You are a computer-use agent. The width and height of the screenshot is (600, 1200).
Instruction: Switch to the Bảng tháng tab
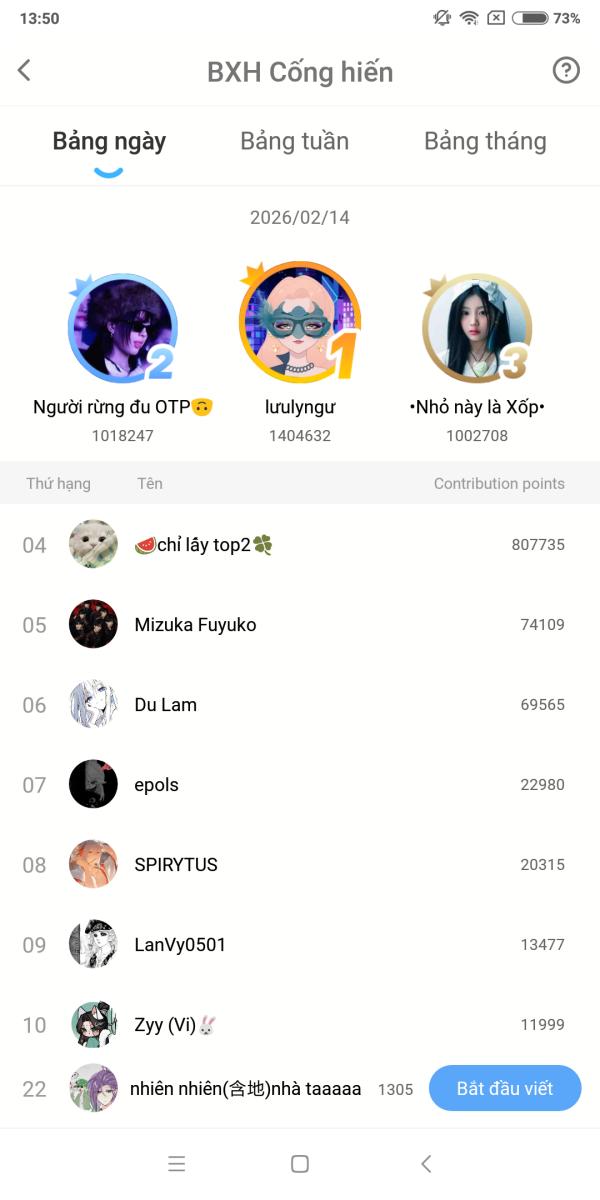(485, 141)
